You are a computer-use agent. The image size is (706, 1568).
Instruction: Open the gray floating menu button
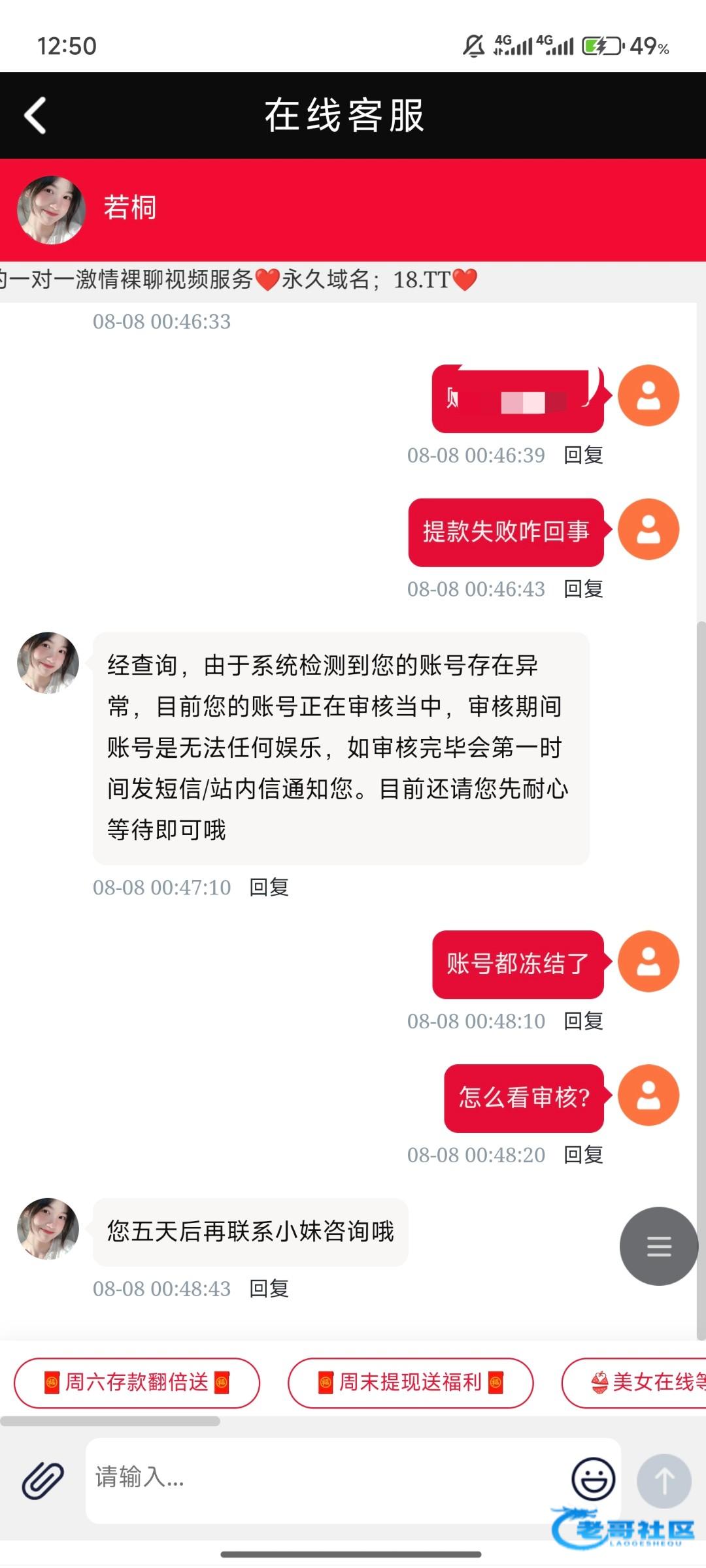tap(658, 1246)
